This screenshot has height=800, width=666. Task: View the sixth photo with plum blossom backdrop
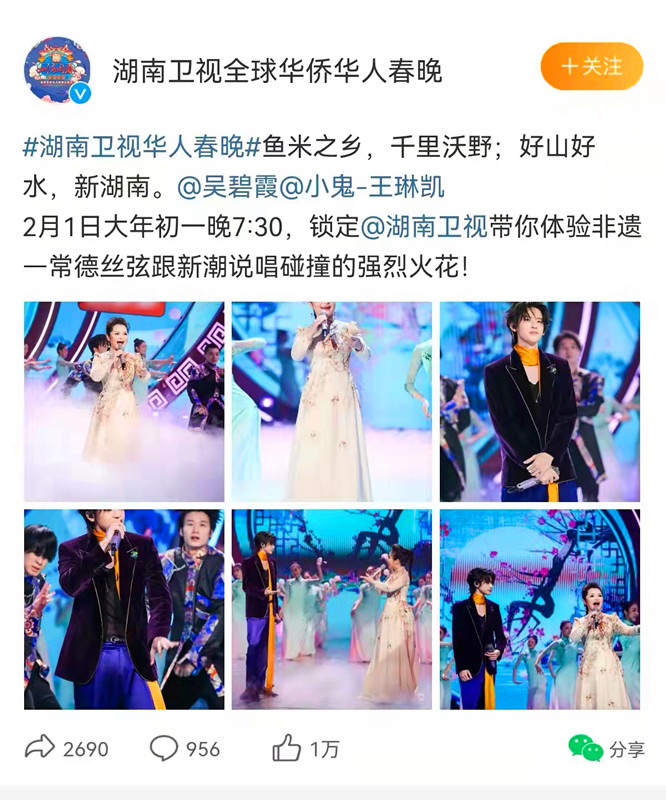pyautogui.click(x=540, y=609)
